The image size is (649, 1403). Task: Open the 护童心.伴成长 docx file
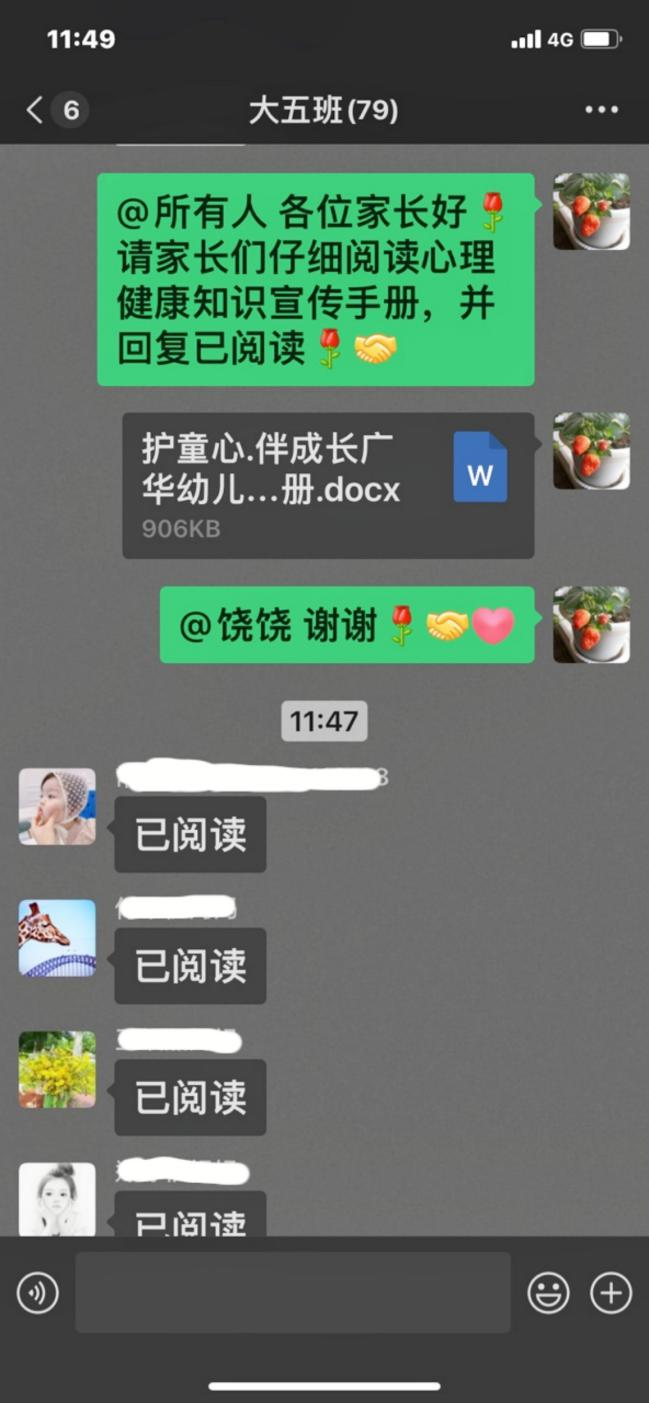(328, 485)
